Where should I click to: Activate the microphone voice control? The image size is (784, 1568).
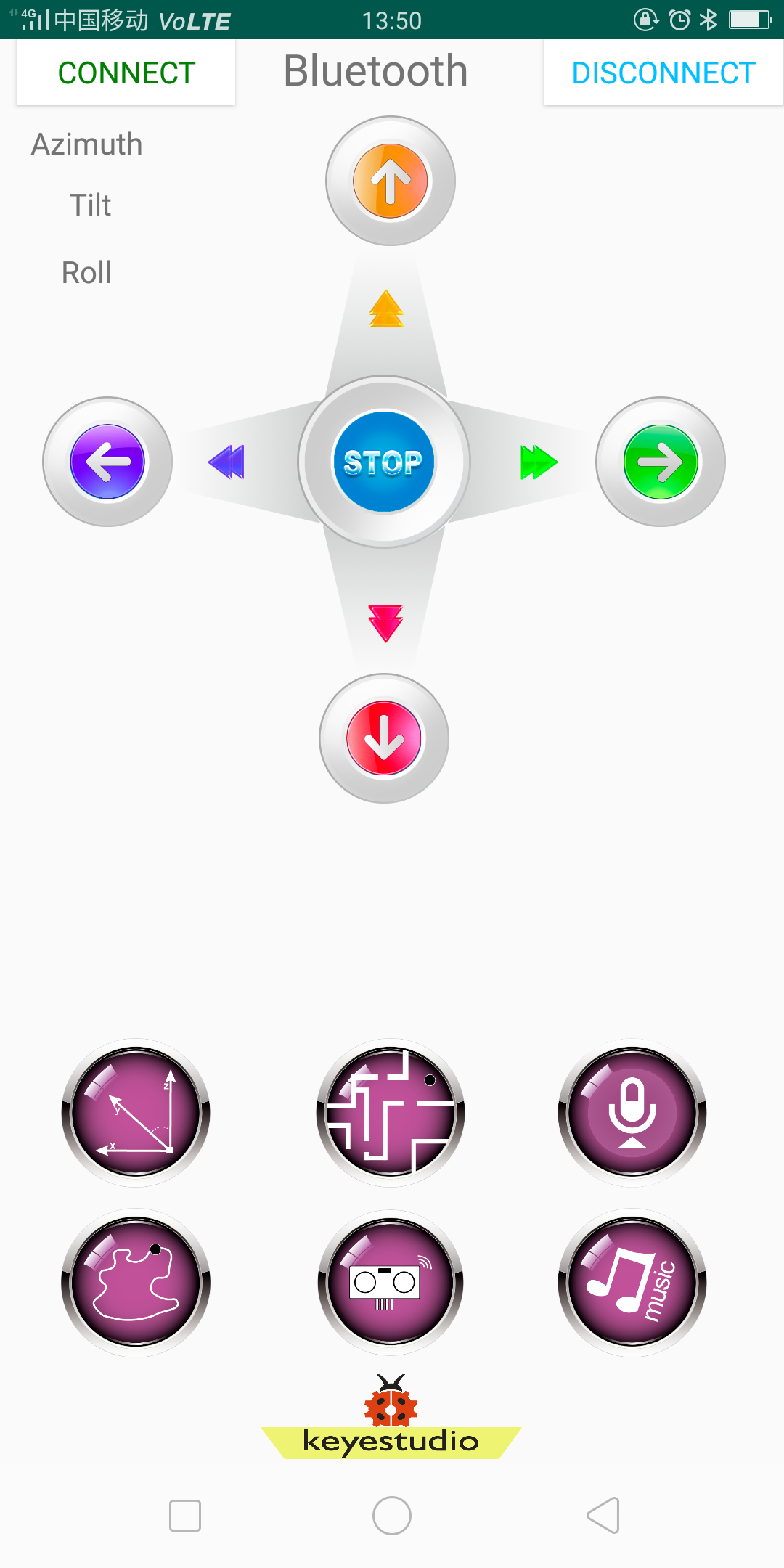(632, 1112)
